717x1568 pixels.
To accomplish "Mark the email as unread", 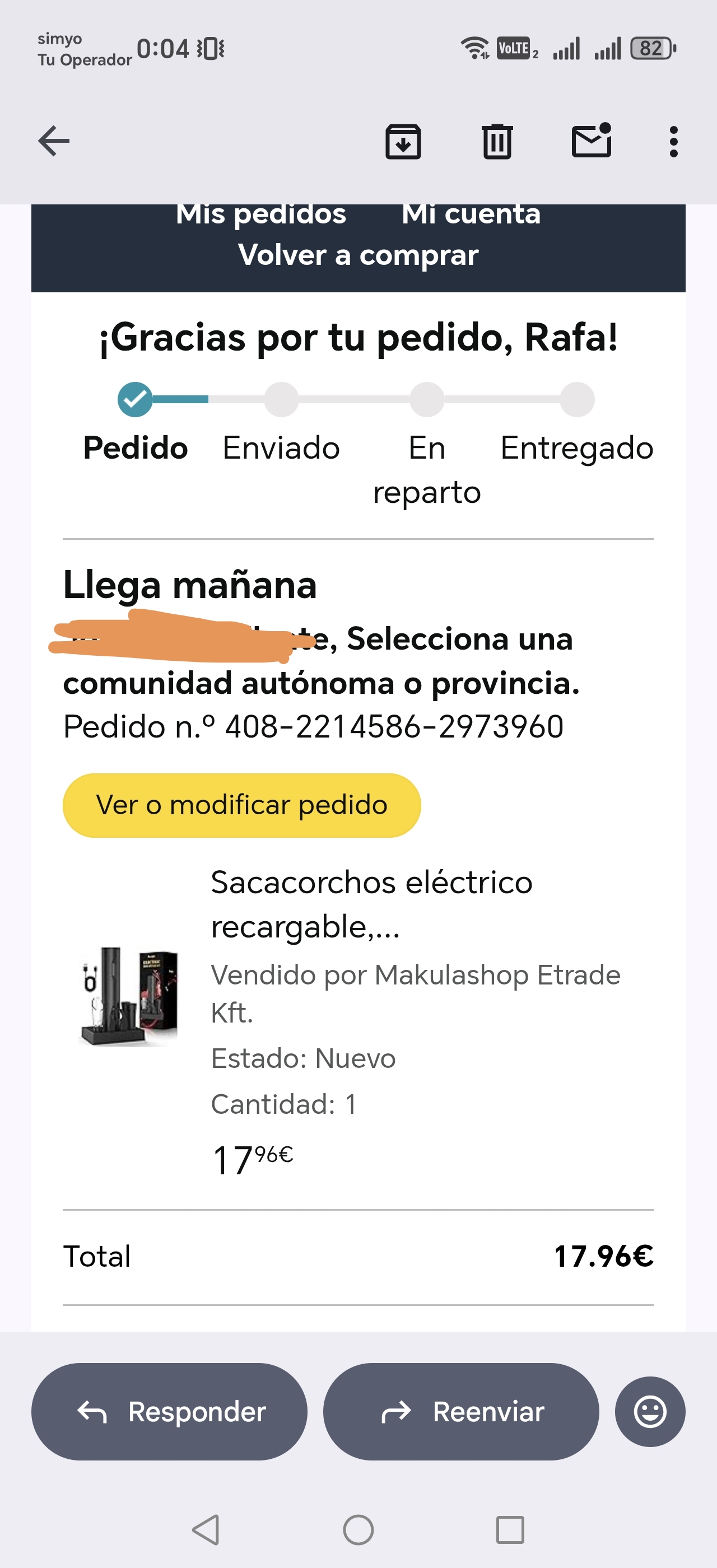I will click(x=591, y=141).
